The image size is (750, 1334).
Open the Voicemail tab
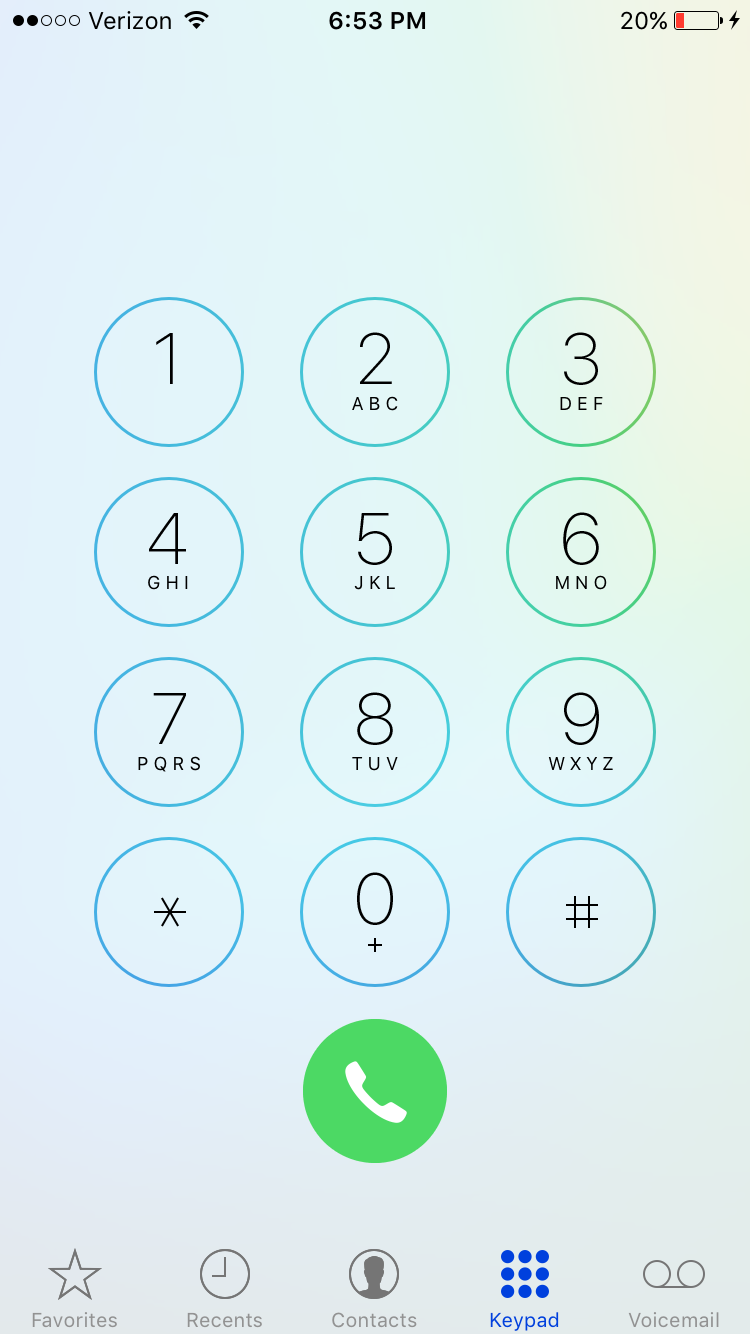(x=674, y=1288)
